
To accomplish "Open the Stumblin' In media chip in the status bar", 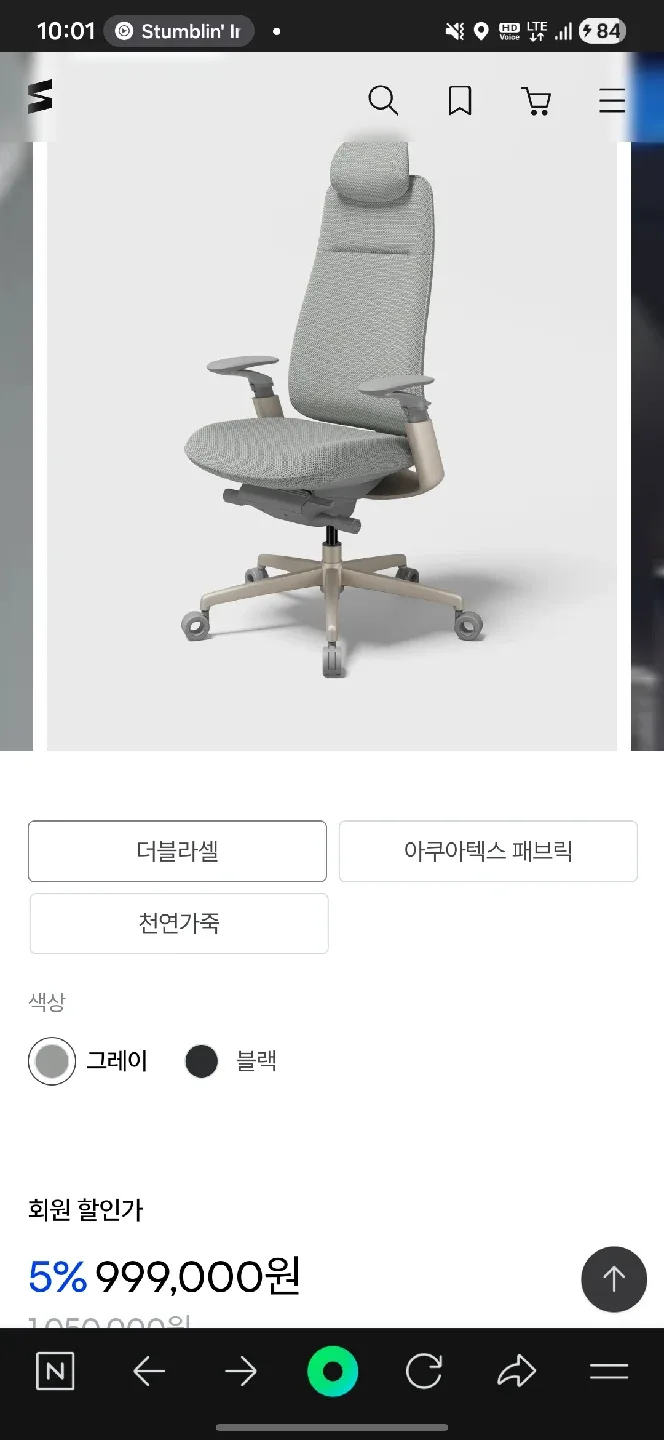I will 179,31.
